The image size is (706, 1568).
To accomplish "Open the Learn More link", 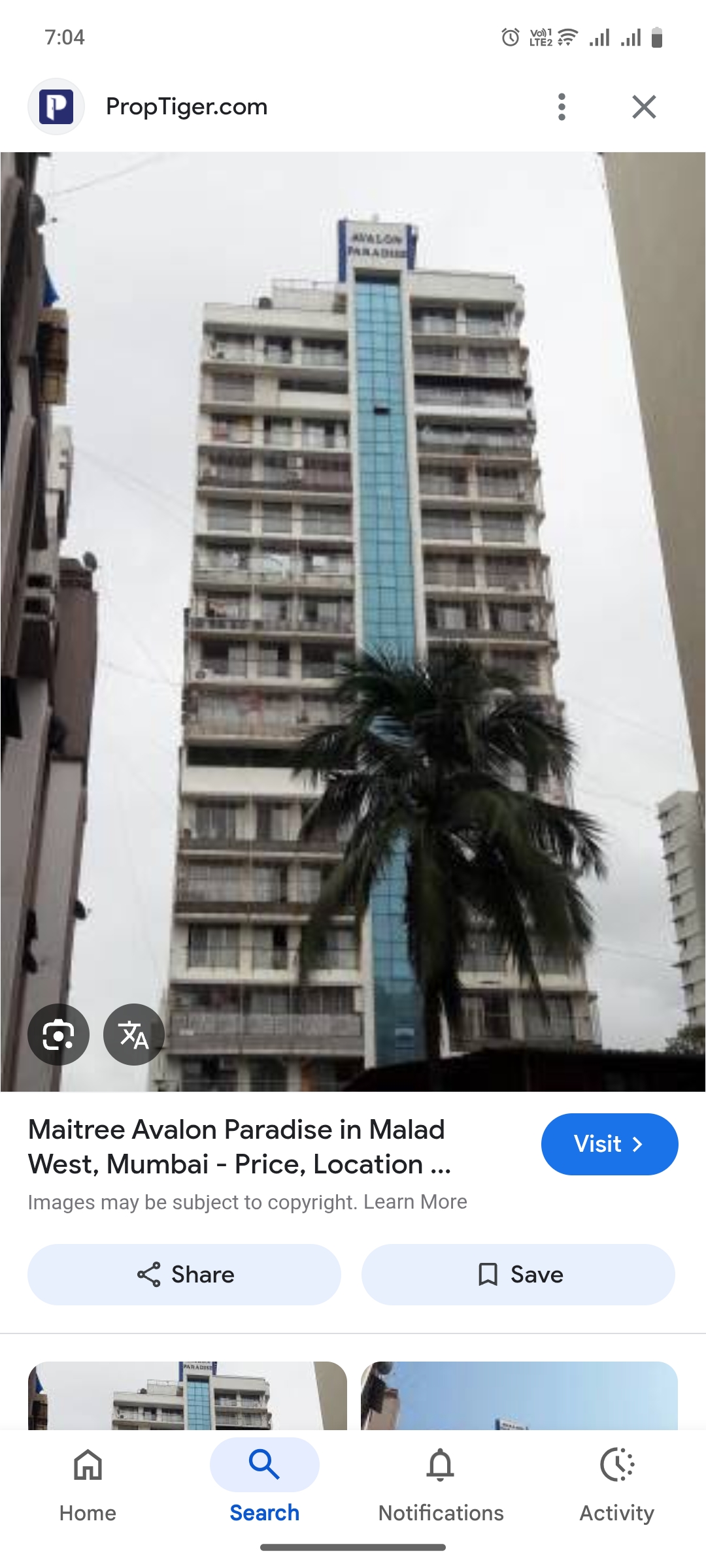I will pyautogui.click(x=416, y=1201).
